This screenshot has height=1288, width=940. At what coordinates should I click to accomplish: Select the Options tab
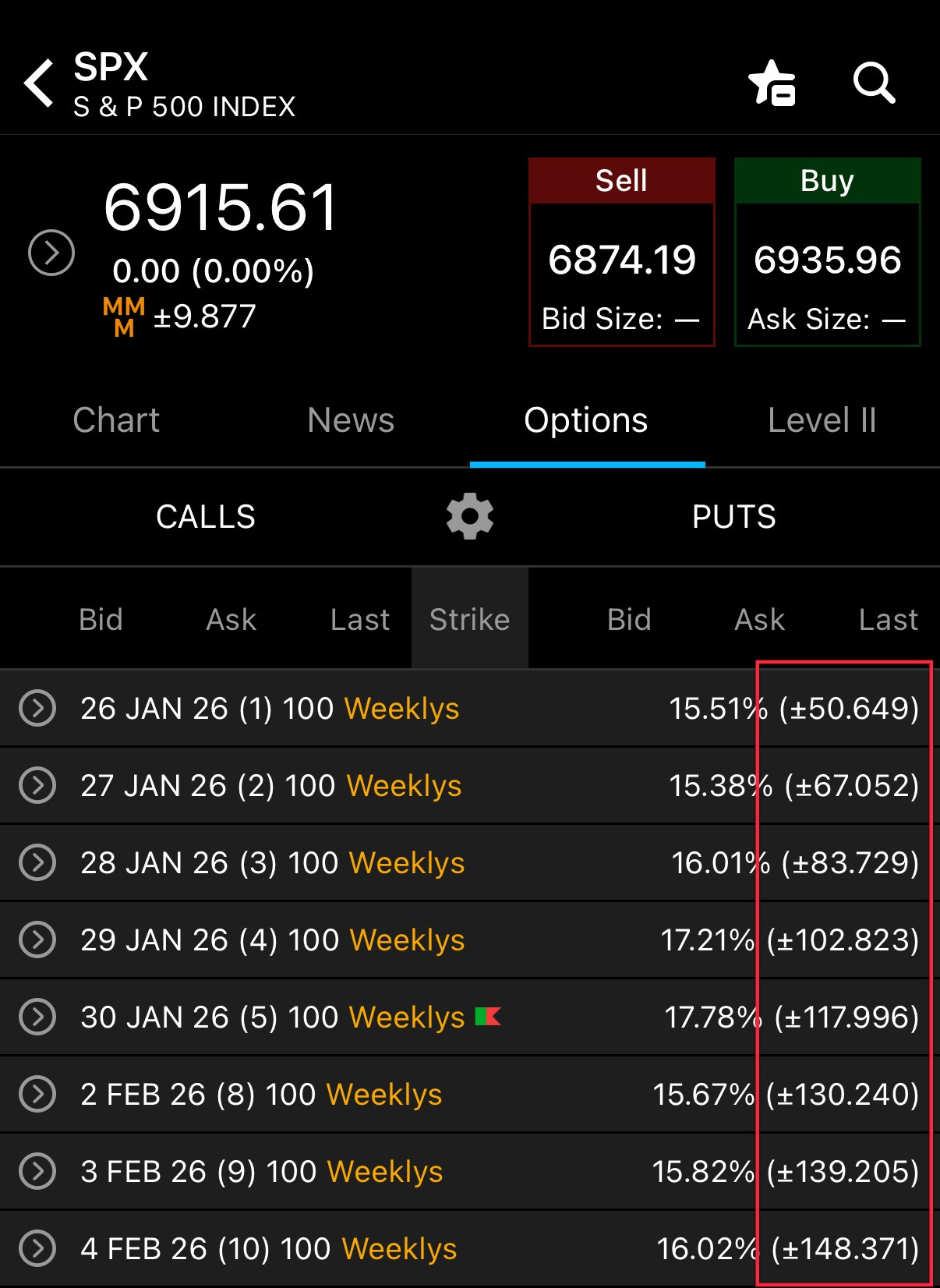pyautogui.click(x=586, y=420)
